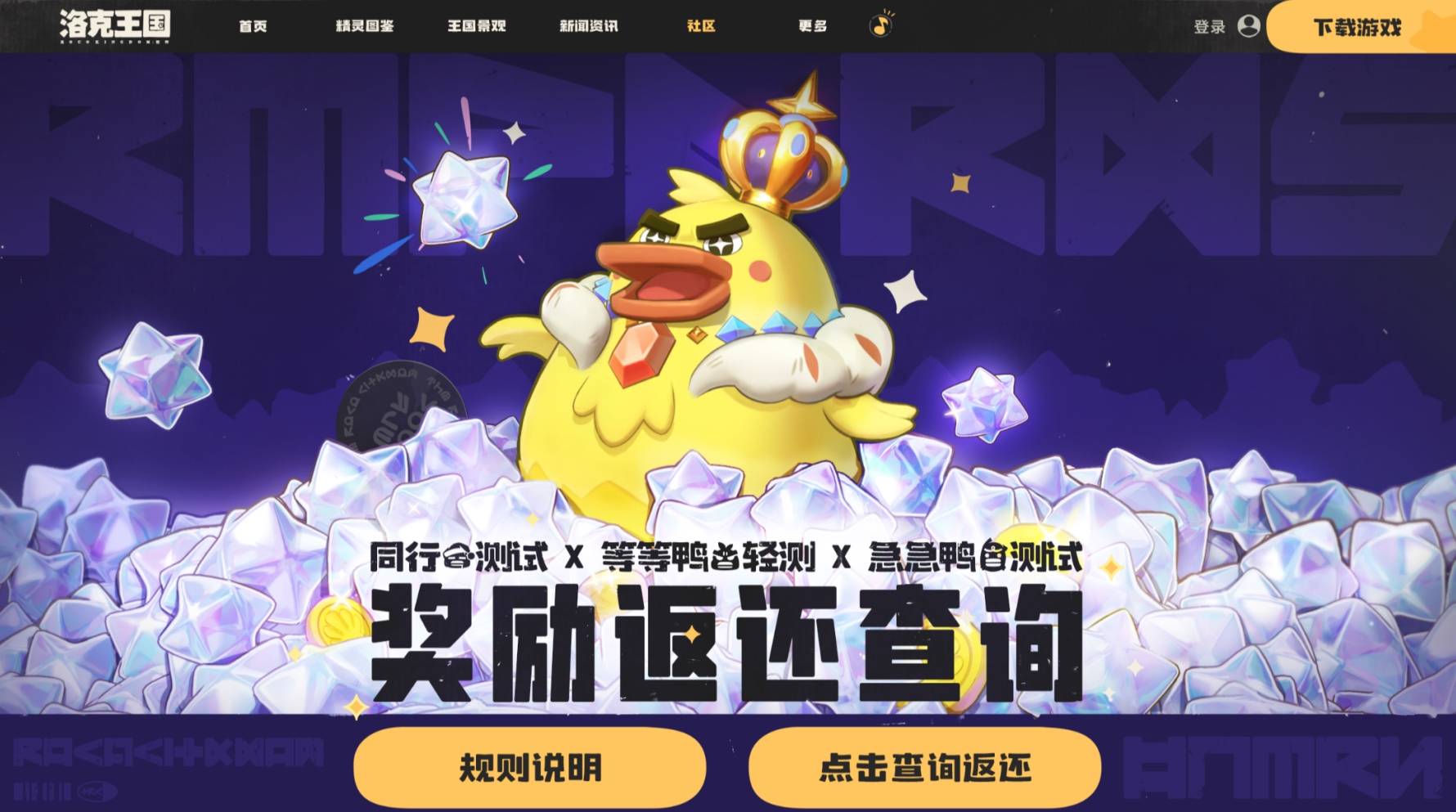1456x812 pixels.
Task: Tap 点击查询返还 to check rewards
Action: (x=924, y=767)
